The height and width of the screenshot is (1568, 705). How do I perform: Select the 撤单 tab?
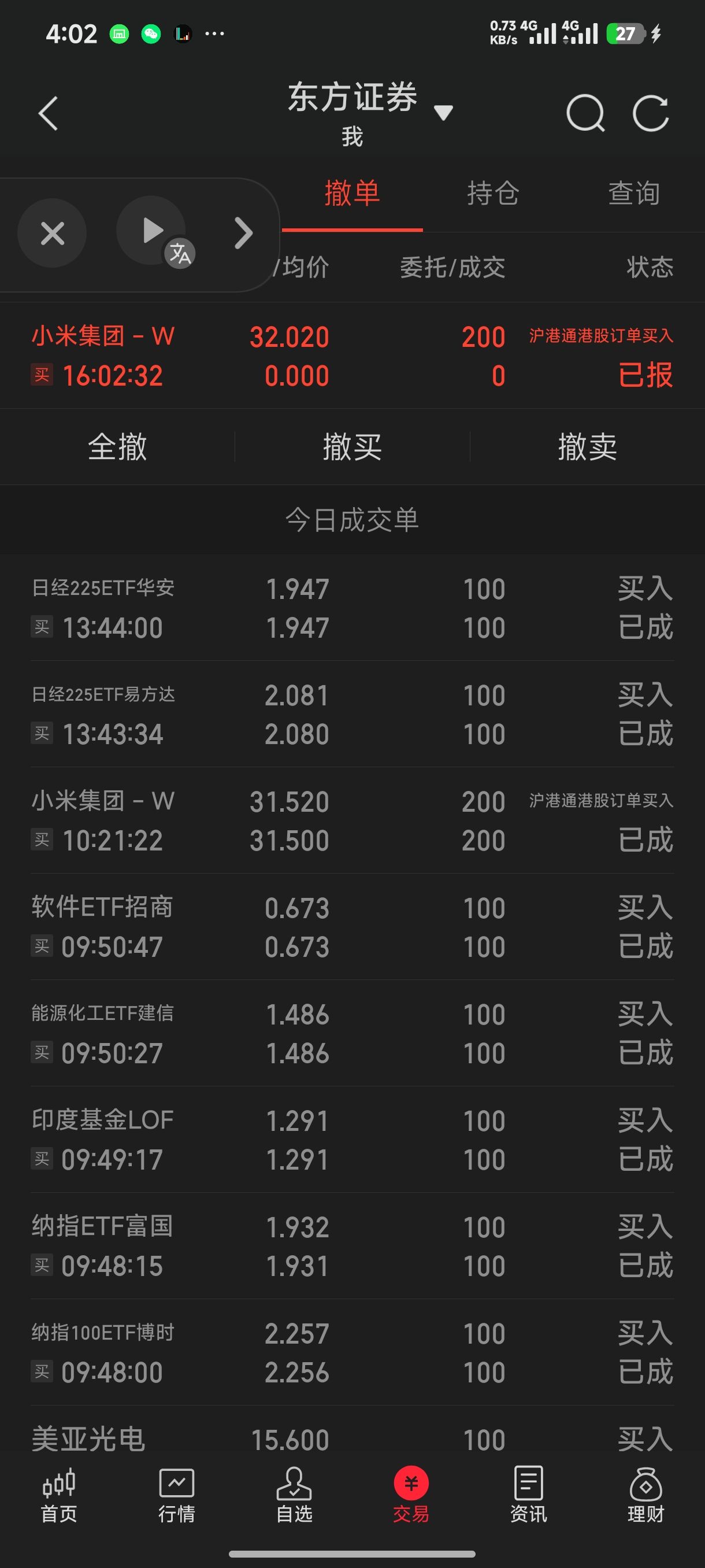tap(352, 194)
